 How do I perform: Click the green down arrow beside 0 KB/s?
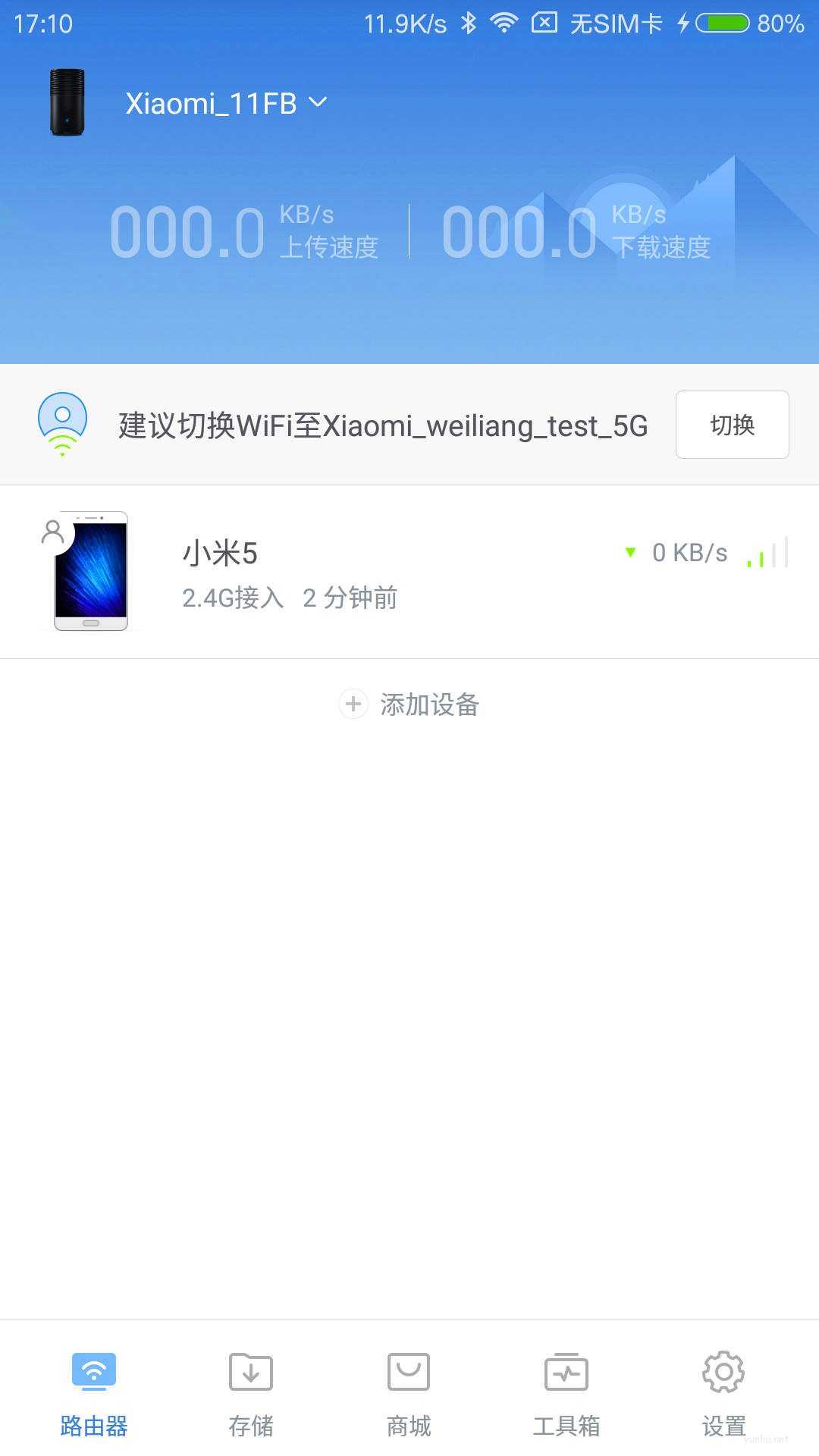(x=632, y=554)
